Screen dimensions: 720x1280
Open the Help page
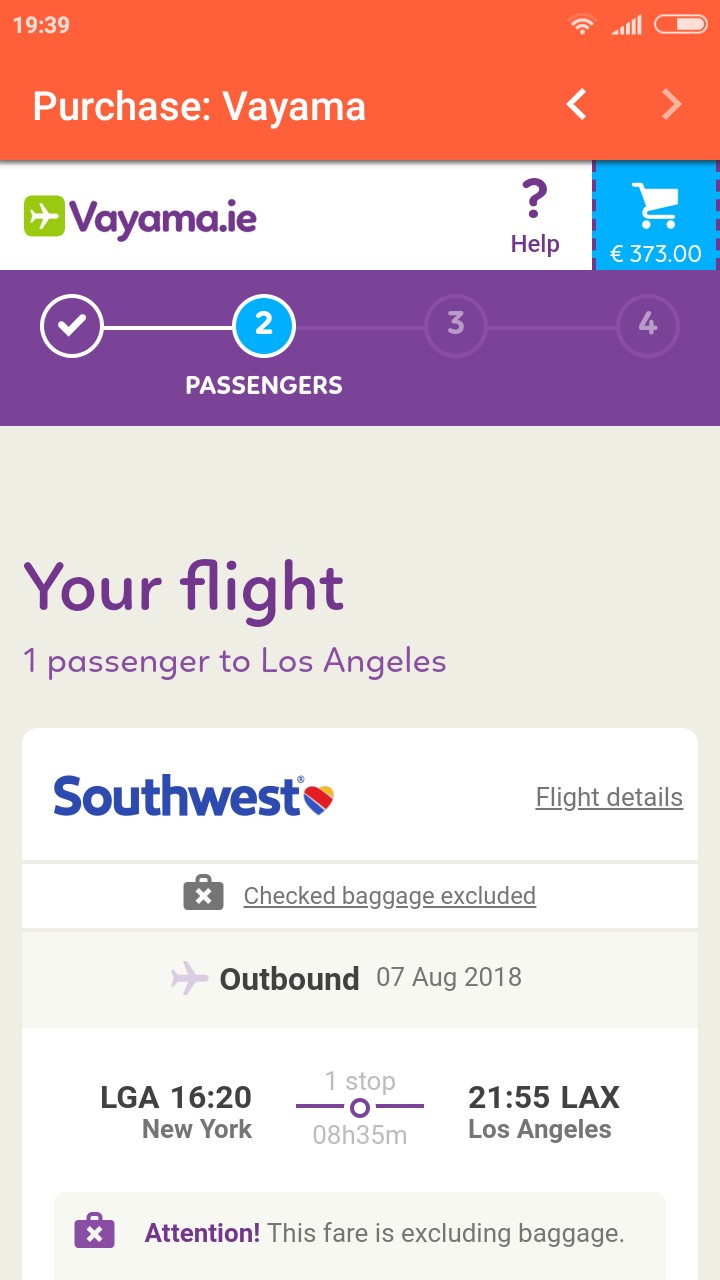point(535,217)
